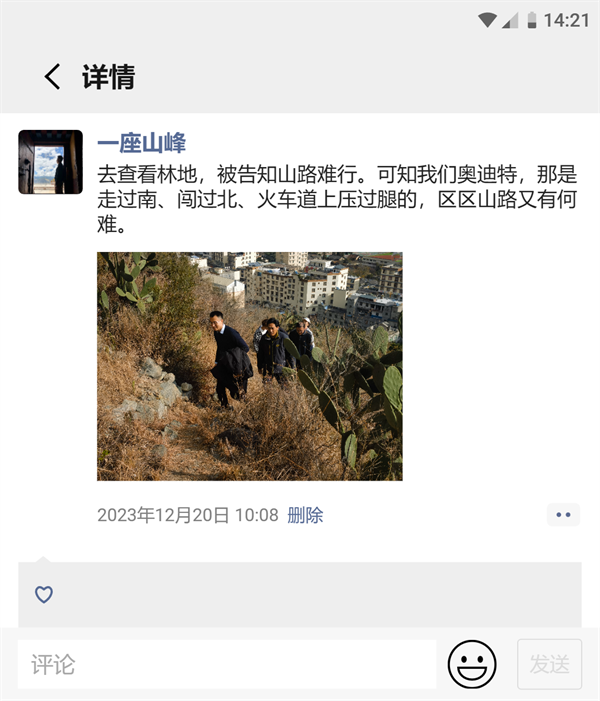
Task: Send the comment with 发送
Action: tap(549, 664)
